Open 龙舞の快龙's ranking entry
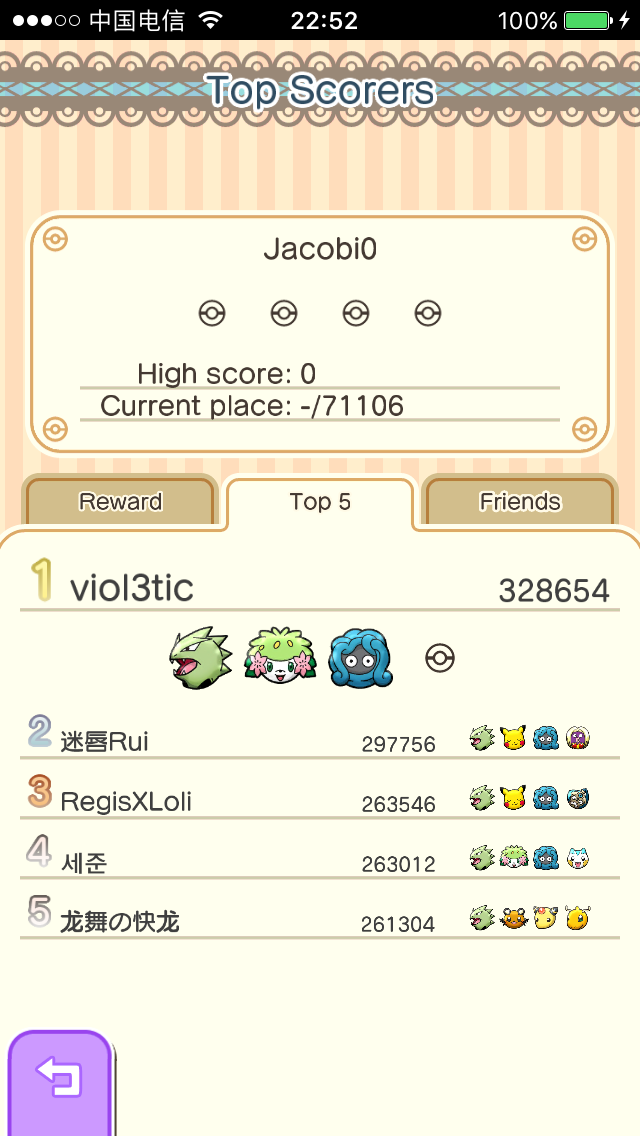The height and width of the screenshot is (1136, 640). coord(320,920)
